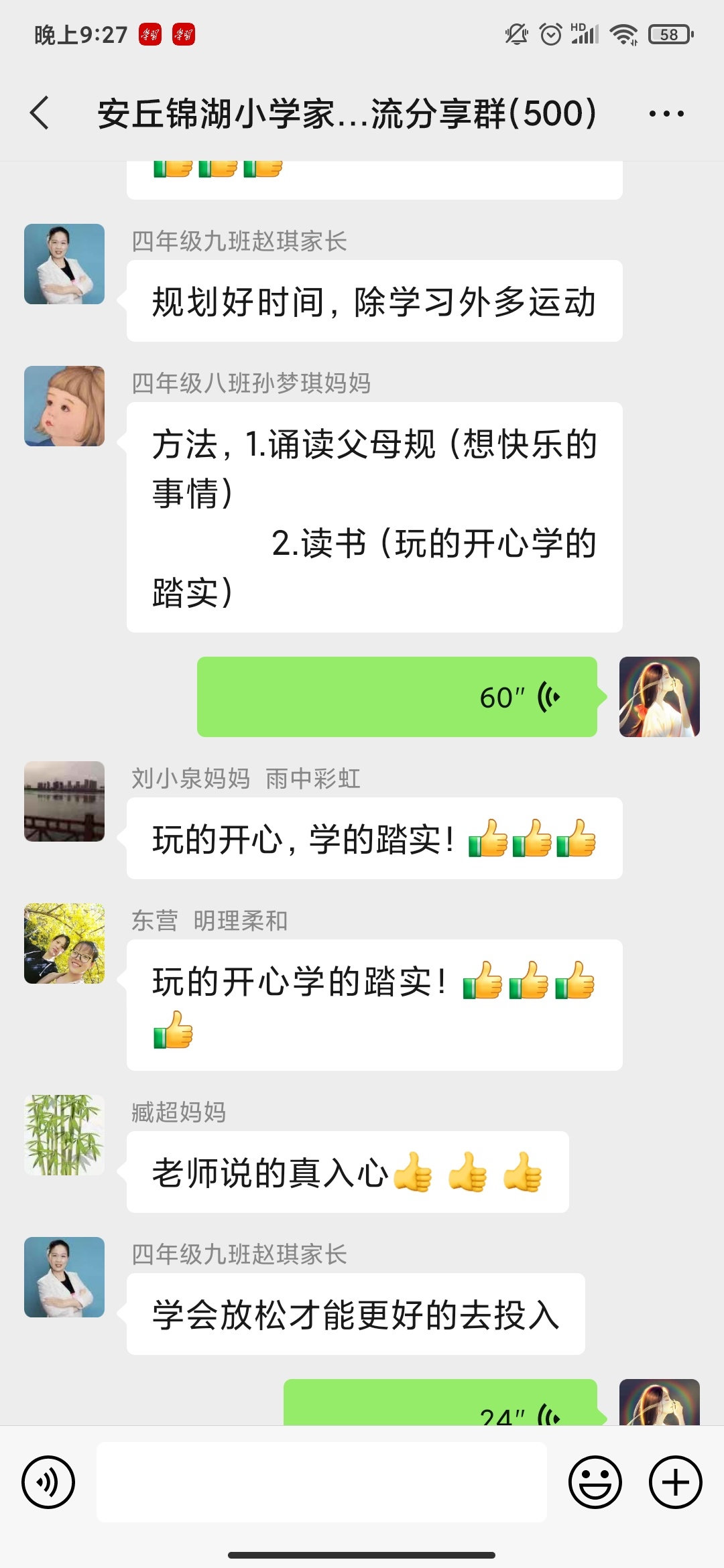Play the 60-second voice message
This screenshot has height=1568, width=724.
[x=396, y=698]
